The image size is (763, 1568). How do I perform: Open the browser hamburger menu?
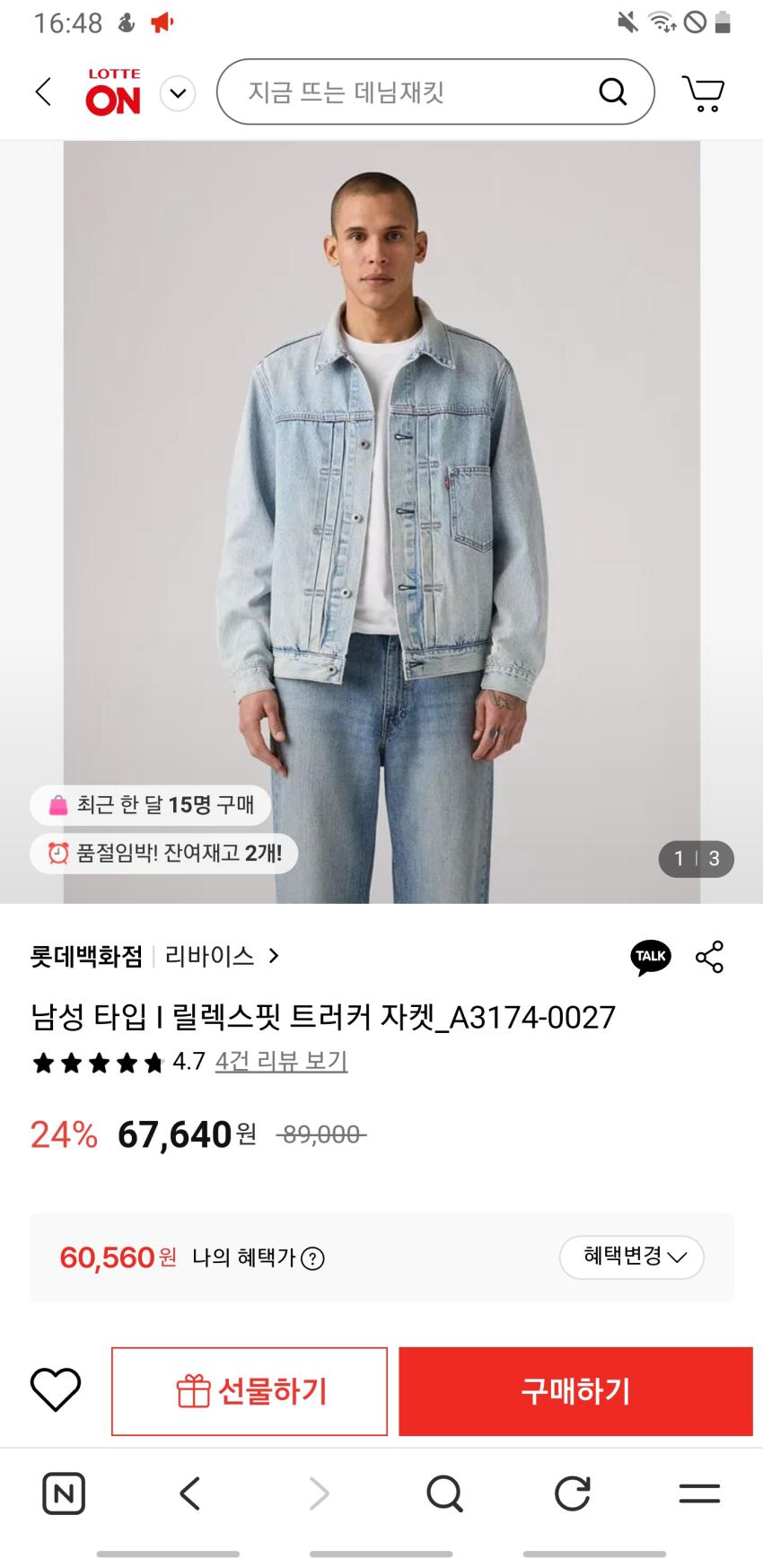pos(699,1494)
